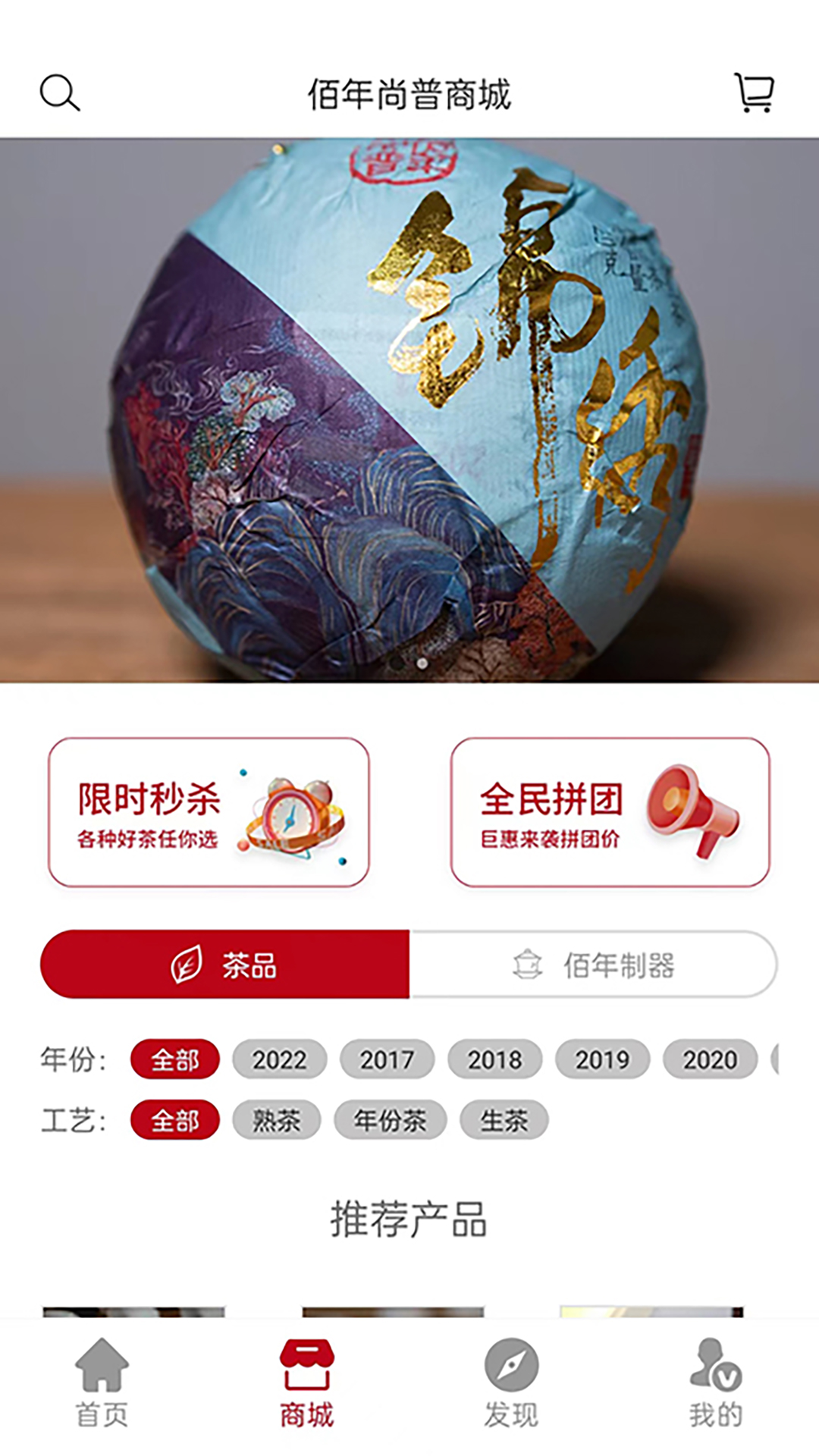This screenshot has width=819, height=1456.
Task: Open the search icon
Action: [x=59, y=93]
